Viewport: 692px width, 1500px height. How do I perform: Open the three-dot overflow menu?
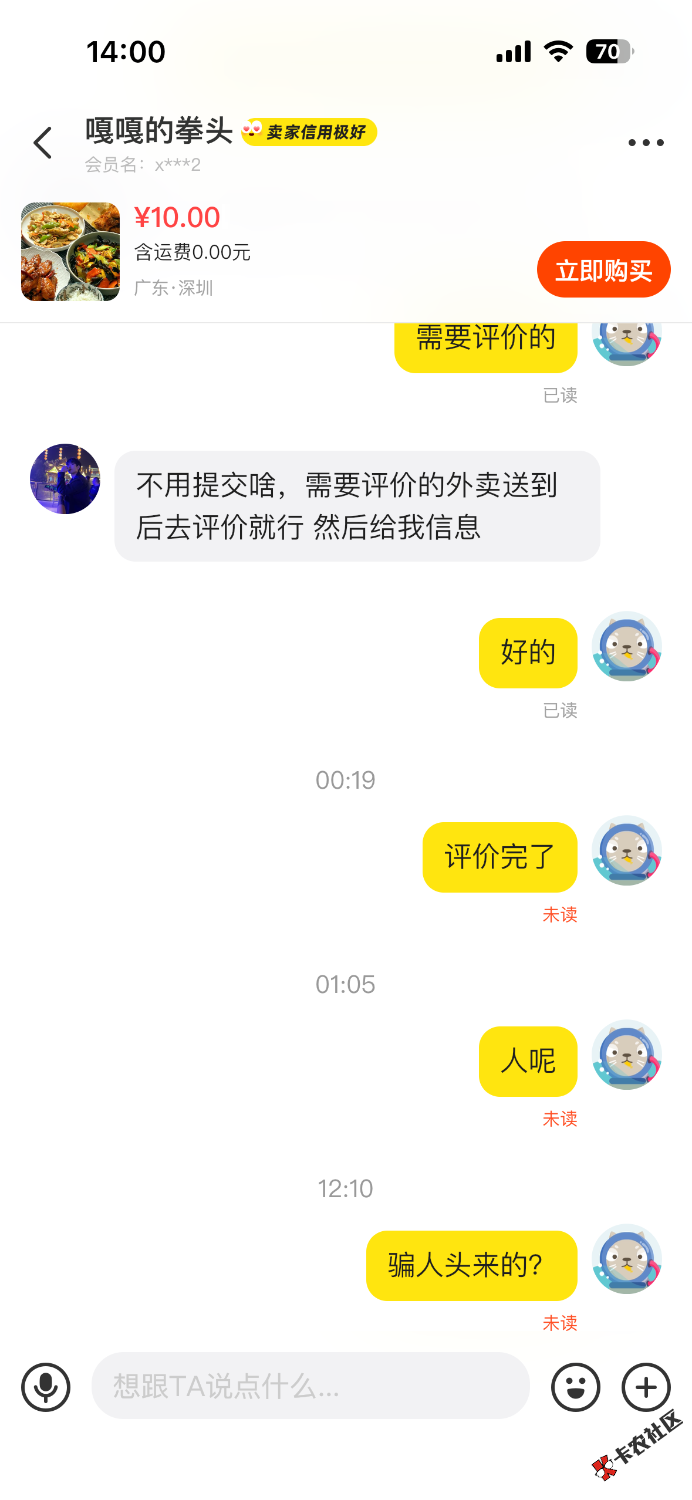(646, 143)
